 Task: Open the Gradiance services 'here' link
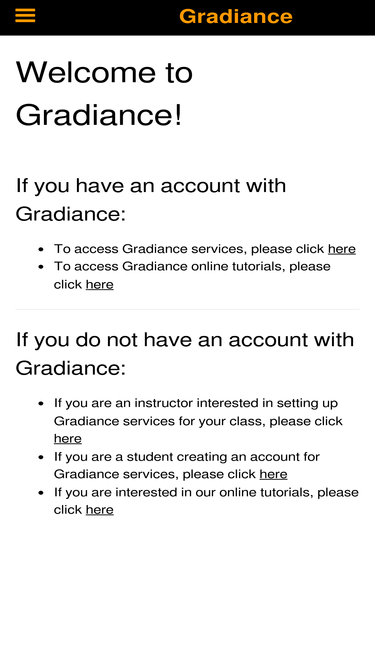point(341,249)
